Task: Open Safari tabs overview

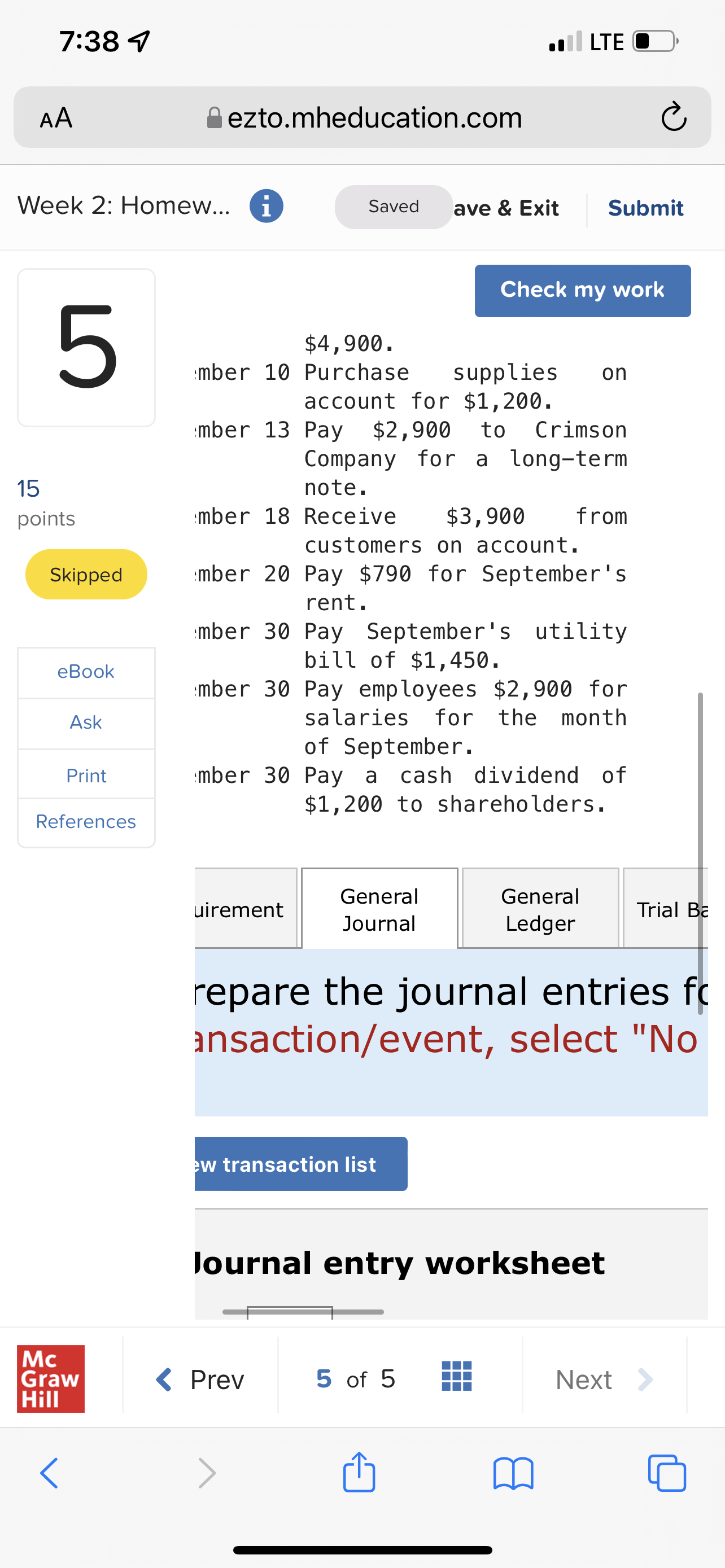Action: click(x=667, y=1473)
